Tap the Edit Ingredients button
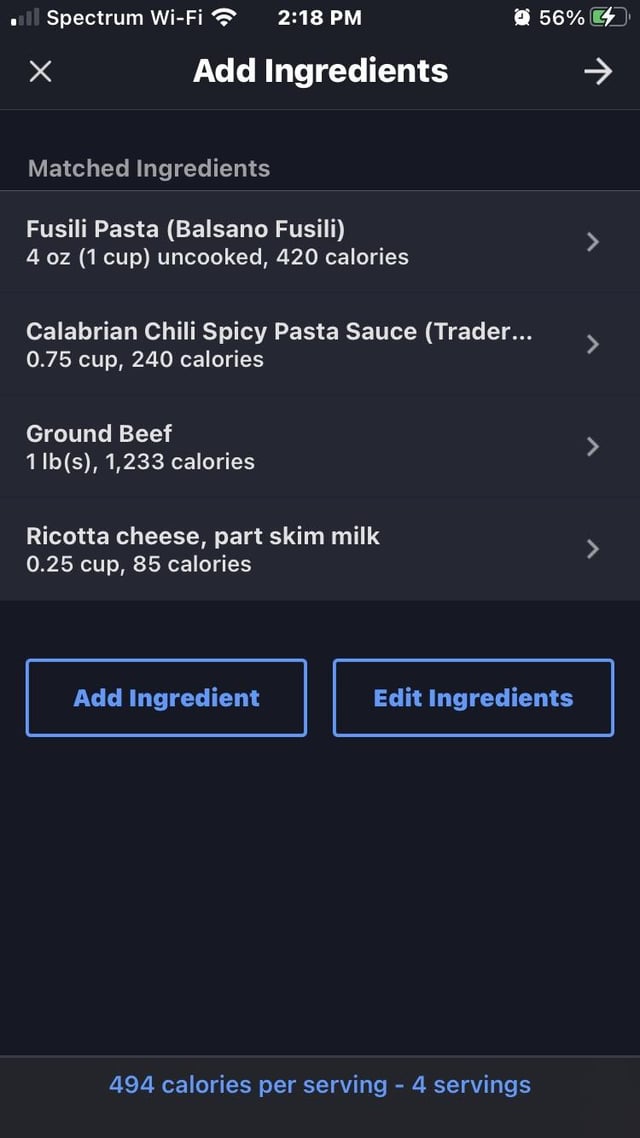This screenshot has width=640, height=1138. click(x=473, y=698)
